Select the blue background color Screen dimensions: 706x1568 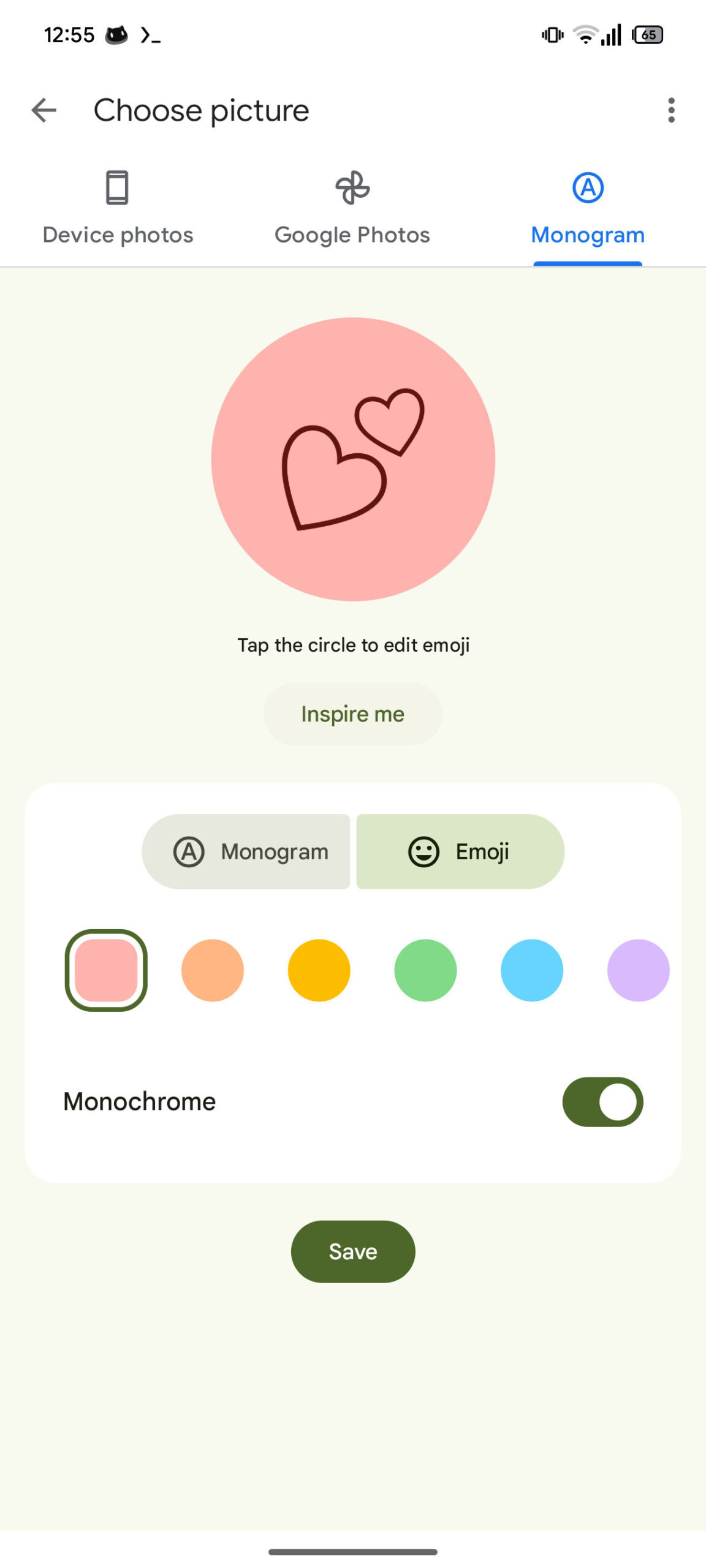click(532, 970)
